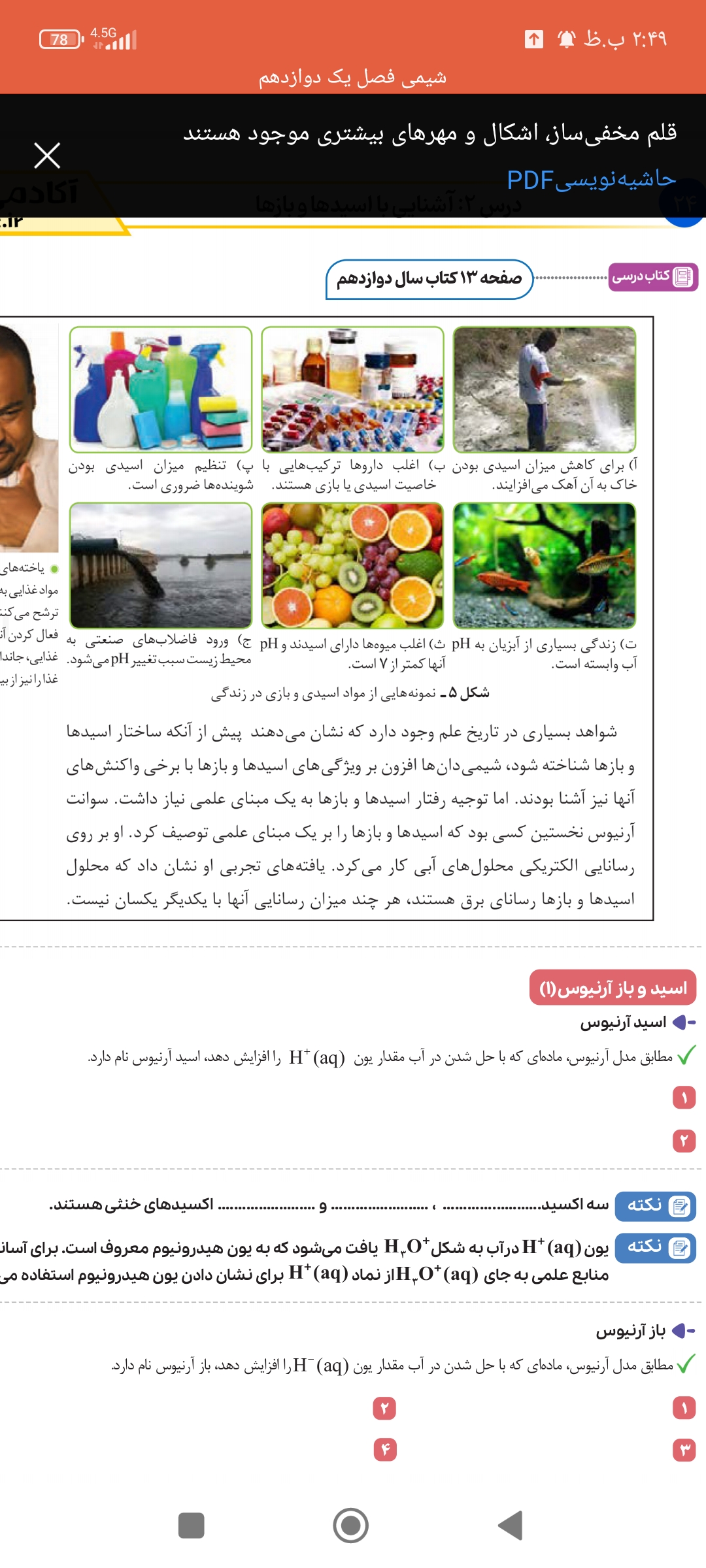The width and height of the screenshot is (706, 1568).
Task: Open the حاشیه‌نویسی PDF link
Action: tap(590, 180)
